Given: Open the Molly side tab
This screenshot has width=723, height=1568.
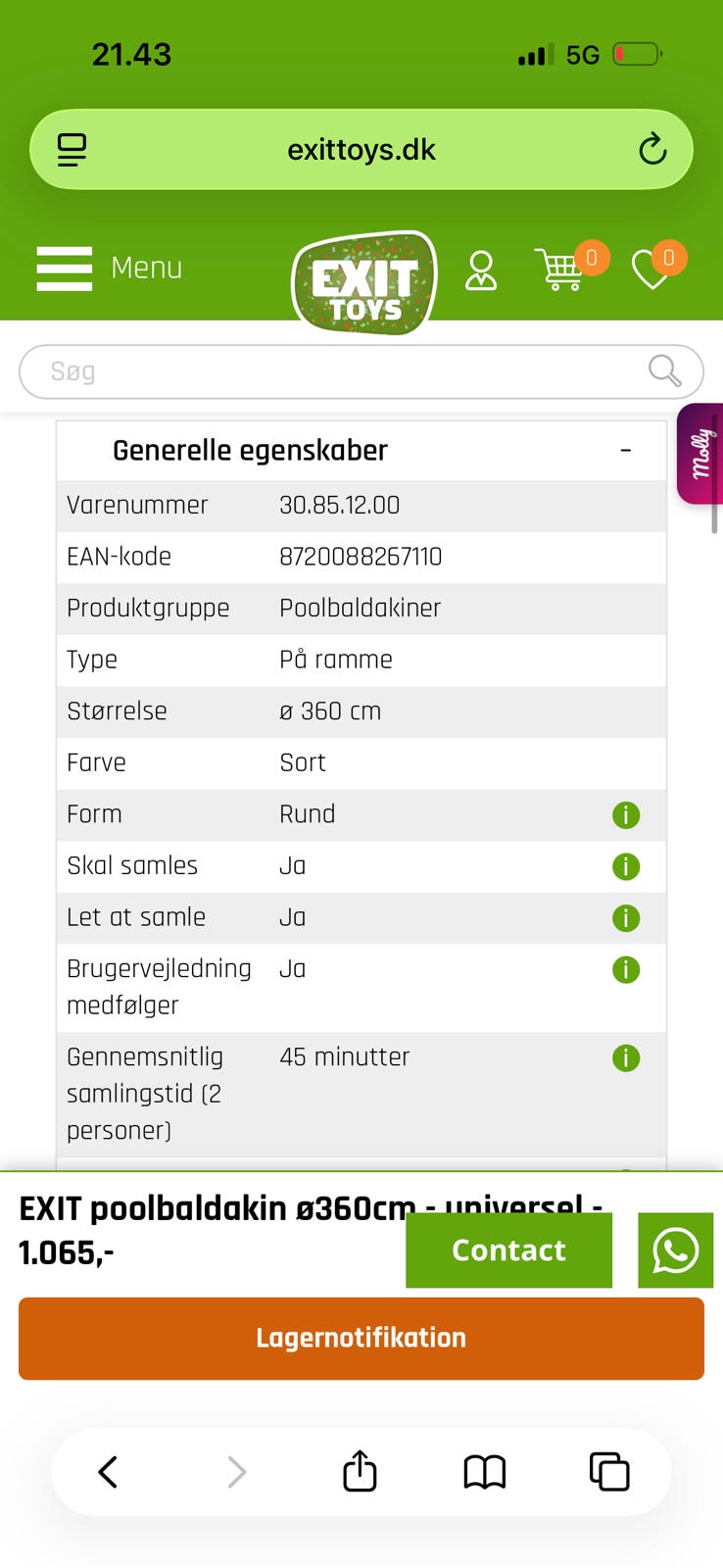Looking at the screenshot, I should click(x=699, y=454).
